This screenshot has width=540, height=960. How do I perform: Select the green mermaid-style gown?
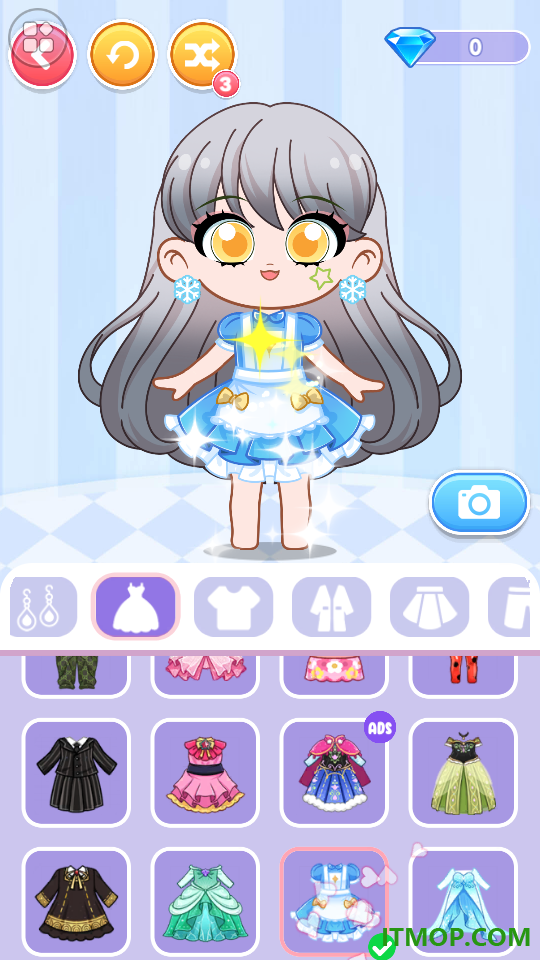(205, 902)
